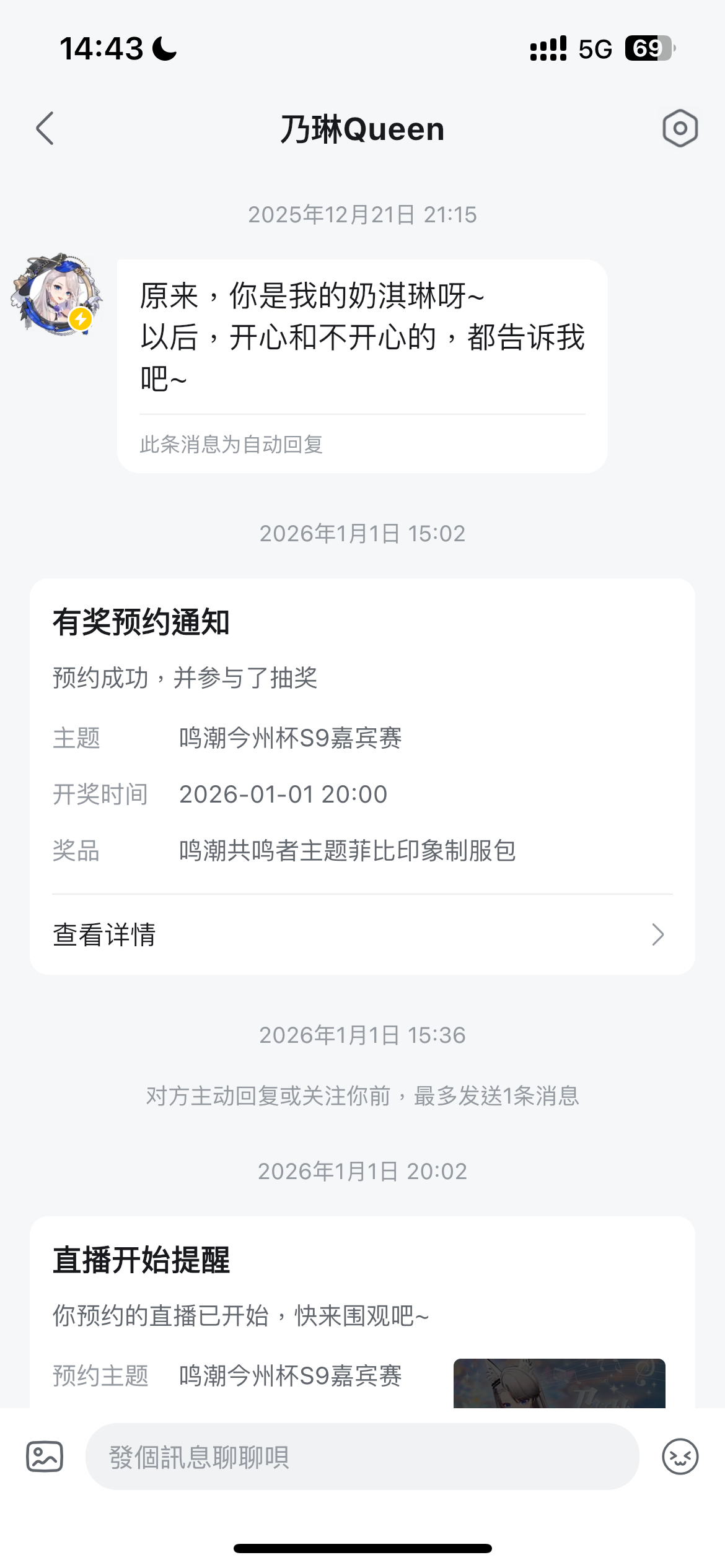Viewport: 725px width, 1568px height.
Task: Open 乃琳Queen's profile avatar
Action: coord(56,294)
